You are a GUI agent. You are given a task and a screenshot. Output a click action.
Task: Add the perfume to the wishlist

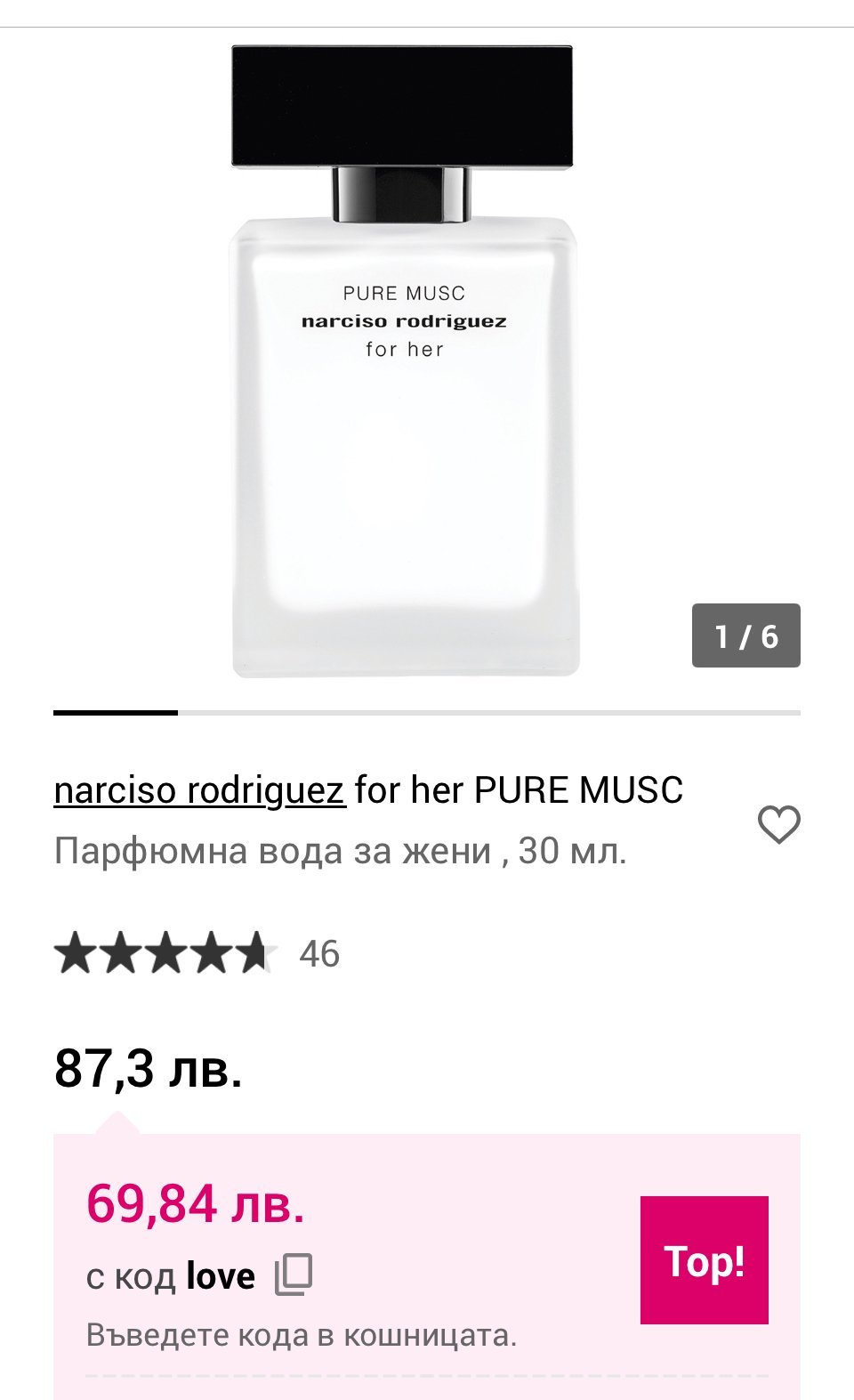pyautogui.click(x=778, y=824)
